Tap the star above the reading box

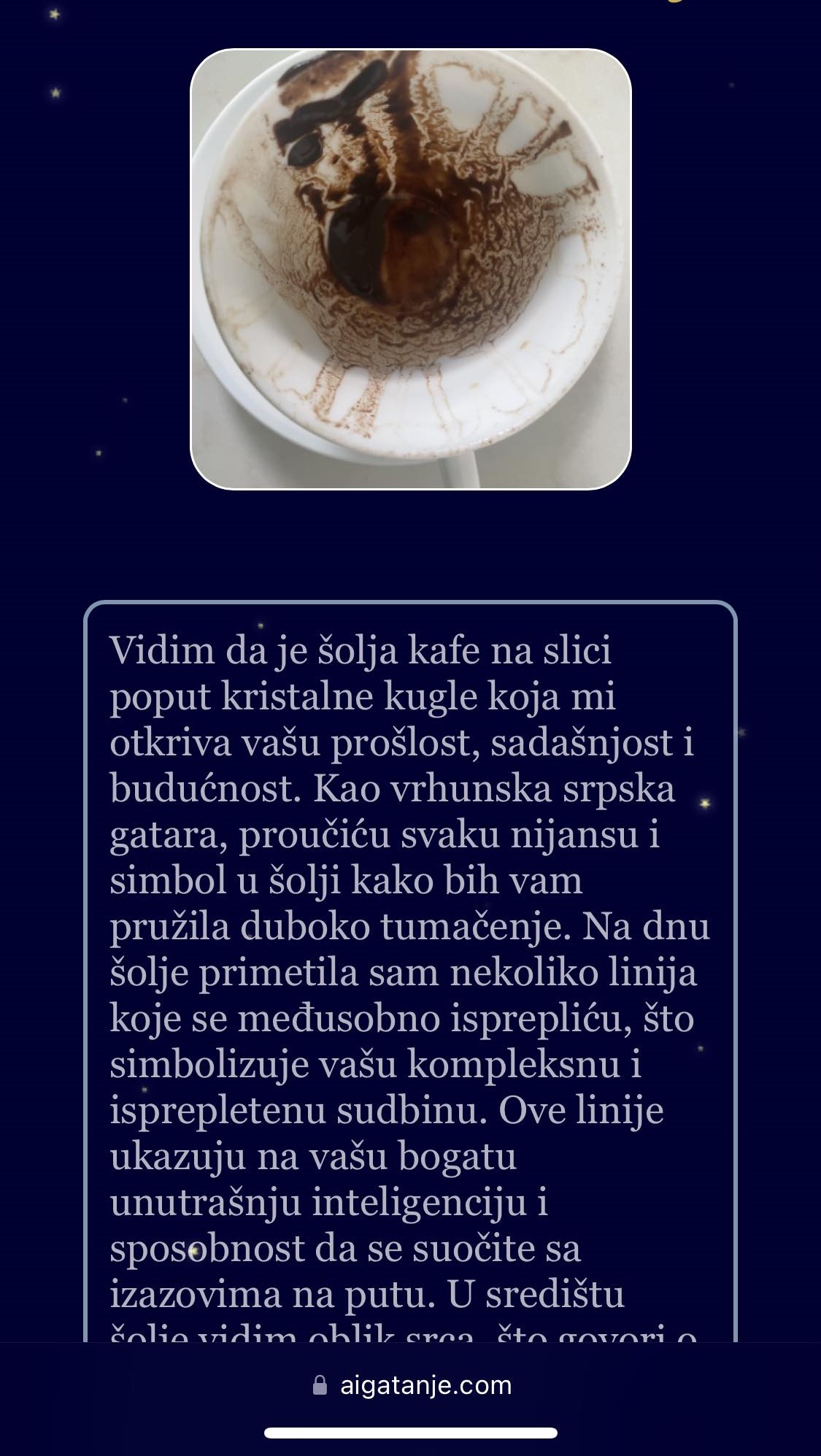259,626
